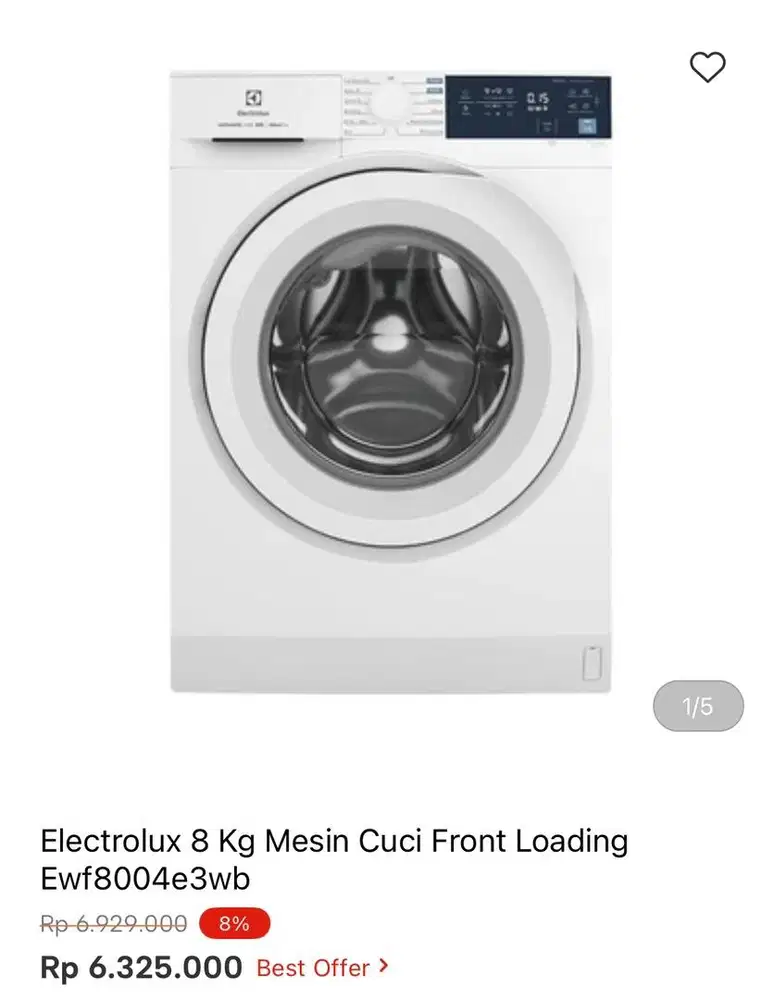Add the Electrolux washer to your wishlist
Viewport: 774px width, 1000px height.
pyautogui.click(x=709, y=67)
